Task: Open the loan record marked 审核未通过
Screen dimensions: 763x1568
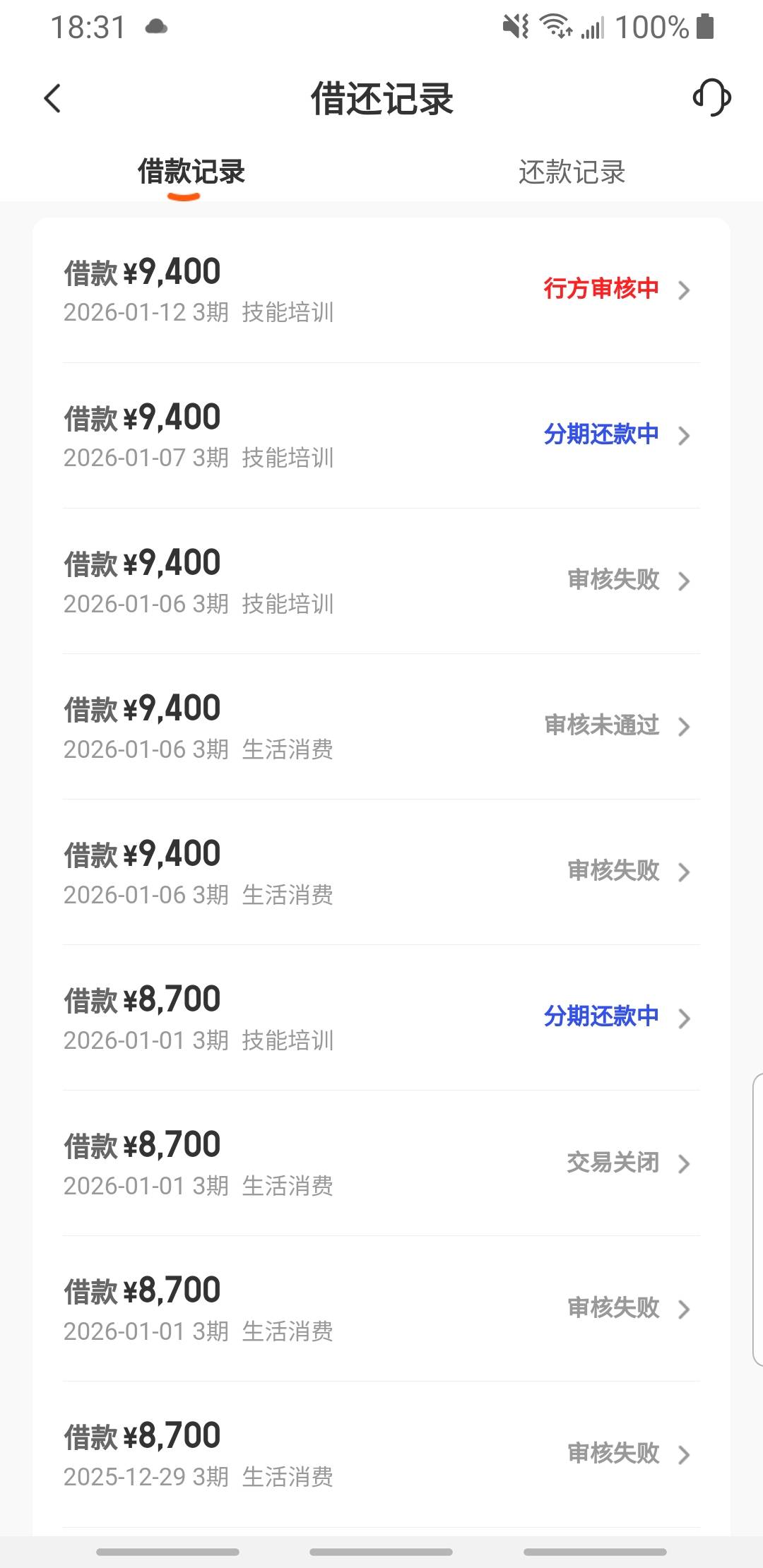Action: point(381,727)
